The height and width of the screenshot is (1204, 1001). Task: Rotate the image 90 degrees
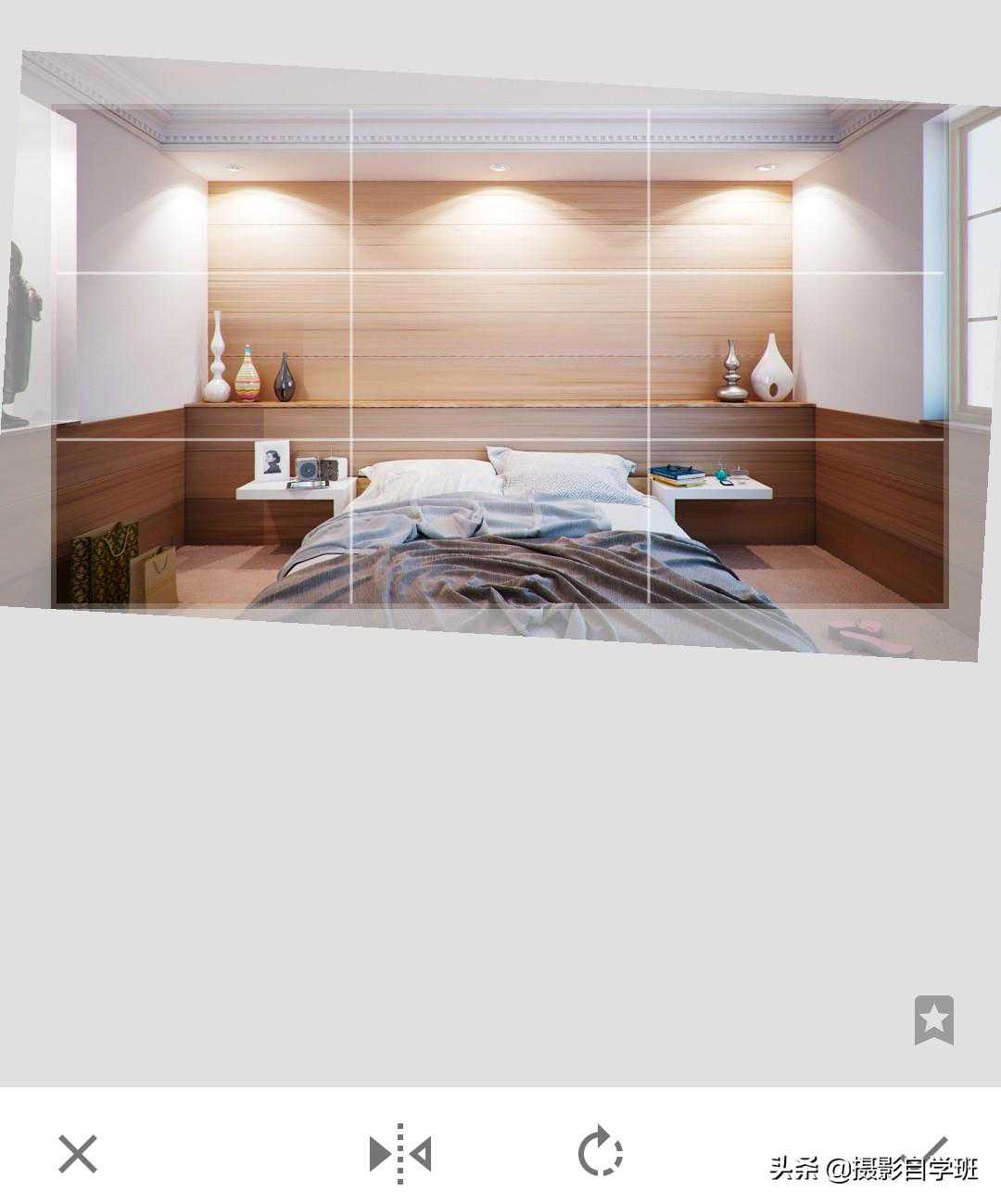601,1154
